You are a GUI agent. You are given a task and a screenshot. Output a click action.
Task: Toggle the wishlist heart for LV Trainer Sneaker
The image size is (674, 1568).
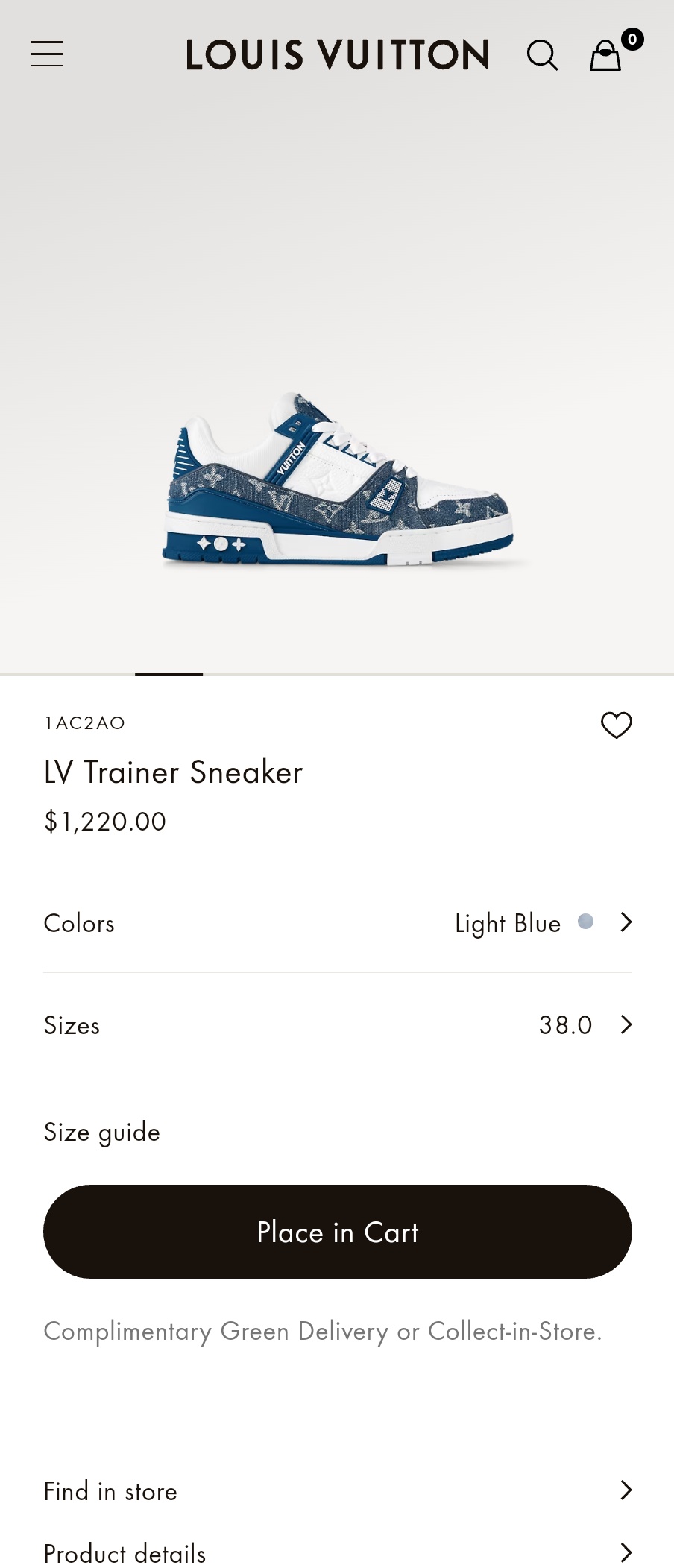617,724
